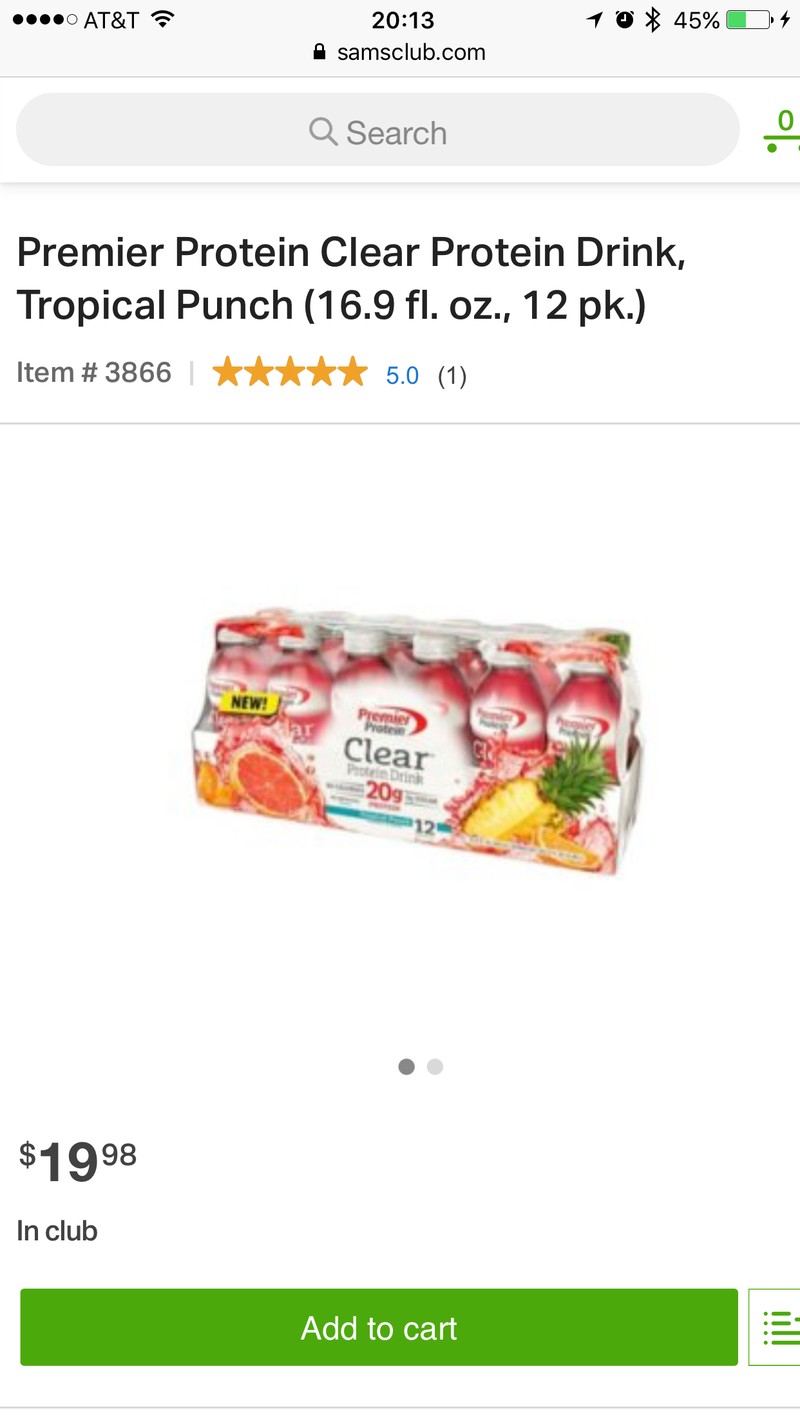Image resolution: width=800 pixels, height=1422 pixels.
Task: View the 5.0 star rating reviews
Action: tap(402, 376)
